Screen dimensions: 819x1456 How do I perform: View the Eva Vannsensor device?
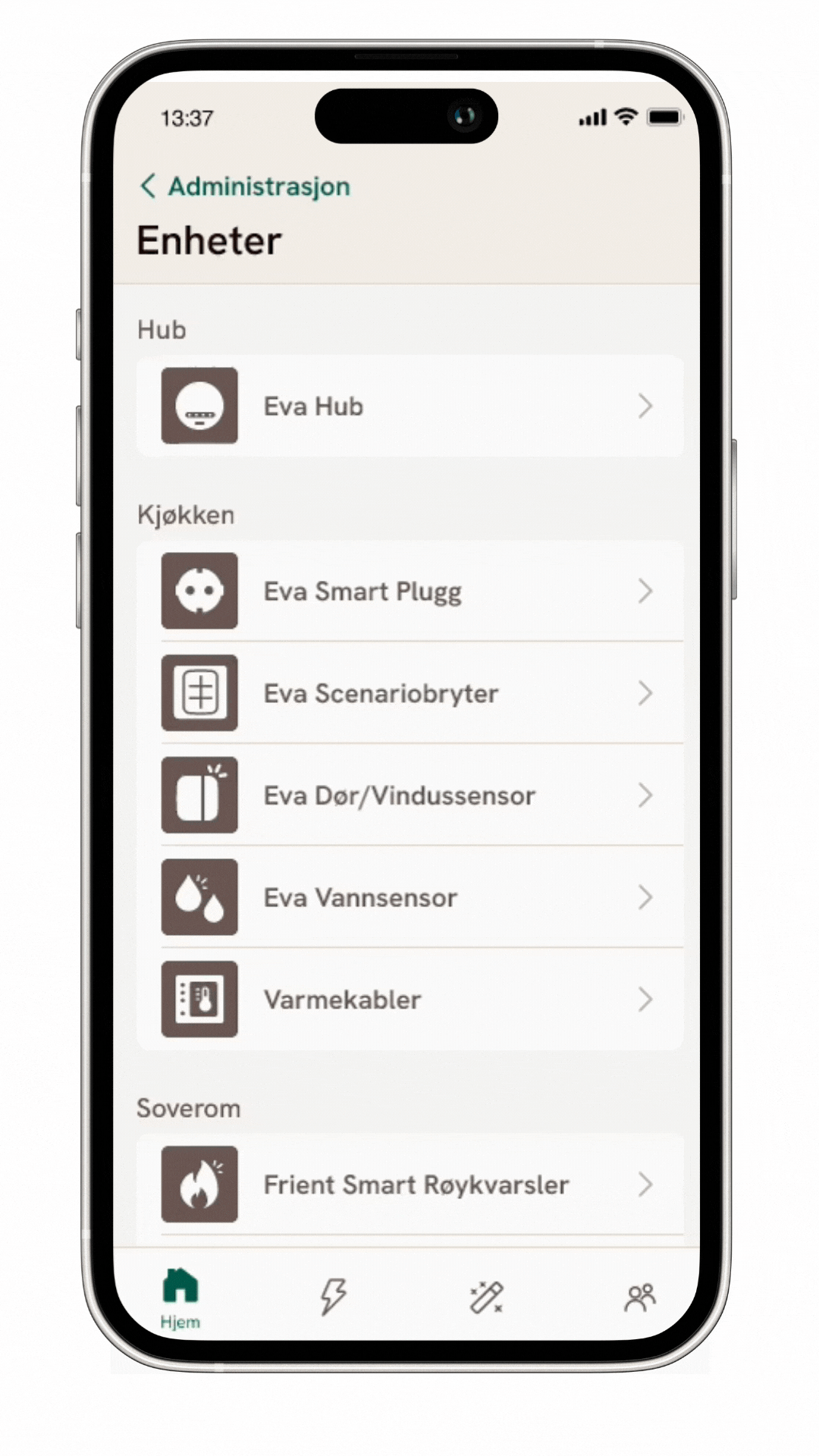point(409,898)
